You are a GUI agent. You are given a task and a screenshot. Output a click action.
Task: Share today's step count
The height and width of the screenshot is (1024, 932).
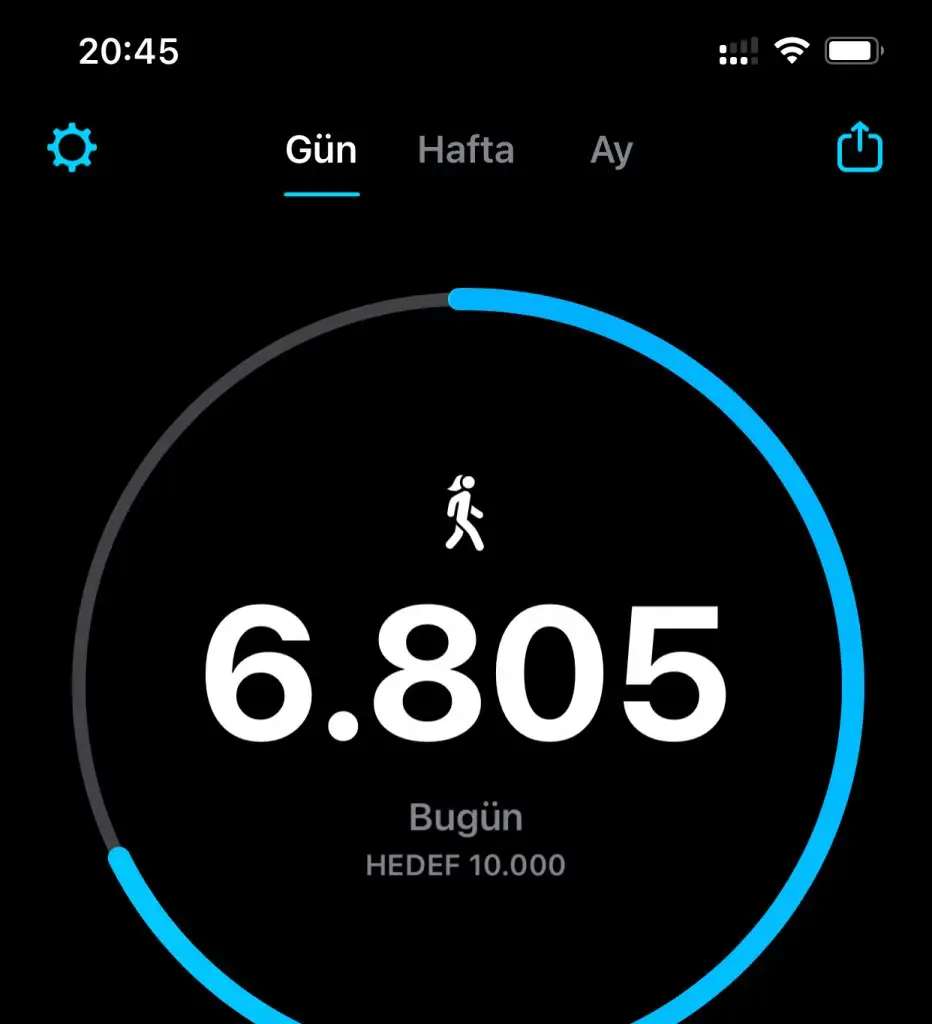pos(859,149)
